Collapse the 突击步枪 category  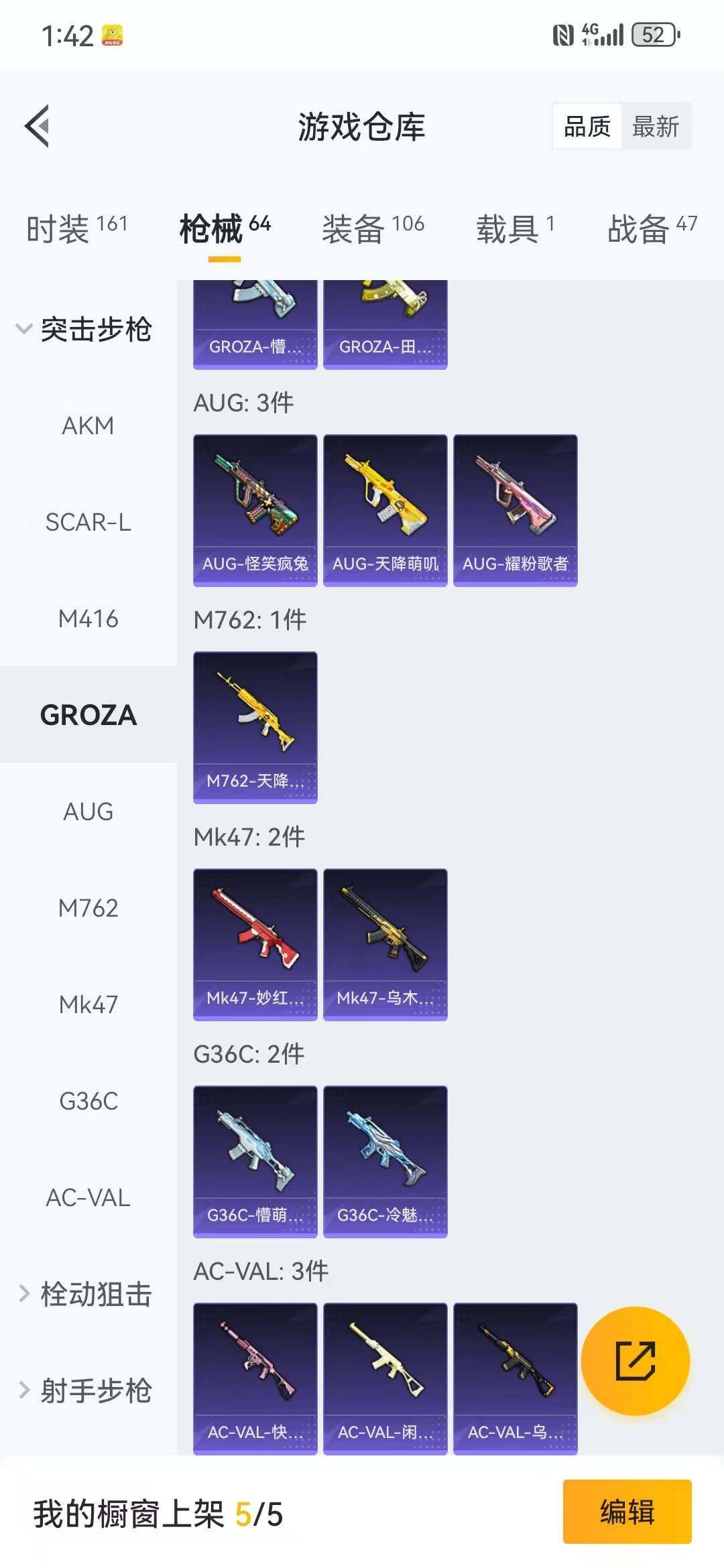pyautogui.click(x=84, y=329)
